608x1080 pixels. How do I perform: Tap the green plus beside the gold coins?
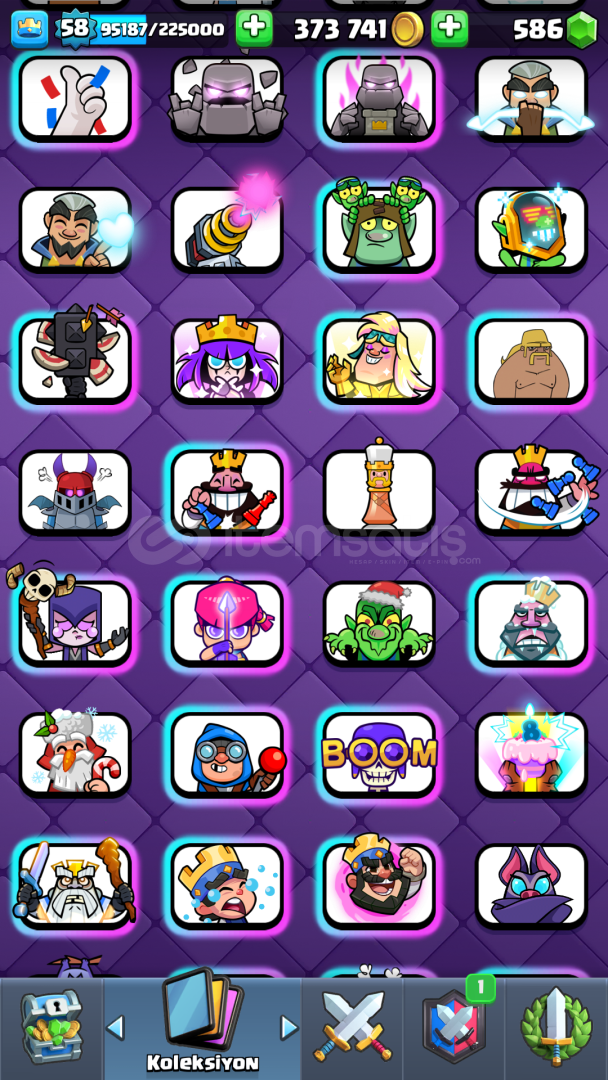450,29
